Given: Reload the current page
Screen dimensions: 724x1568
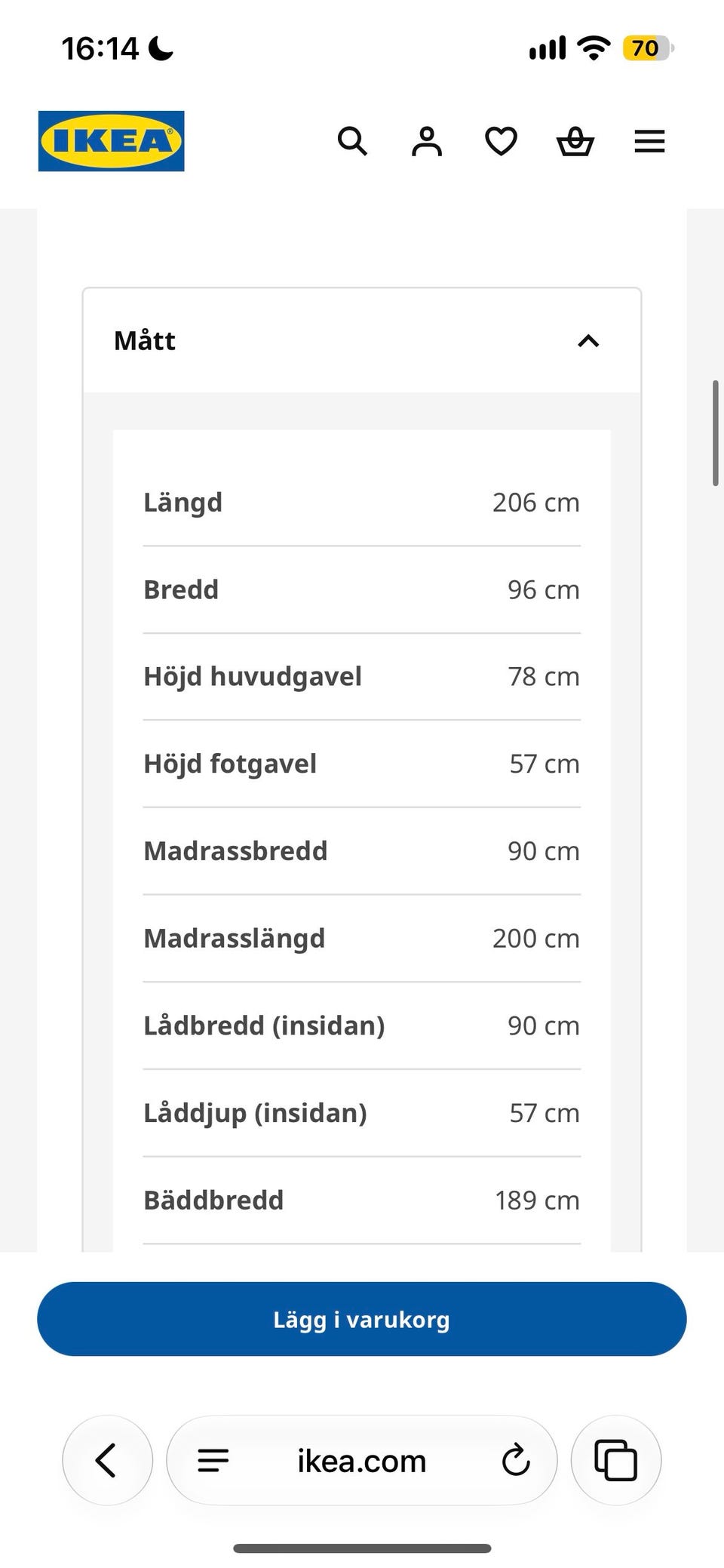Looking at the screenshot, I should [x=516, y=1460].
